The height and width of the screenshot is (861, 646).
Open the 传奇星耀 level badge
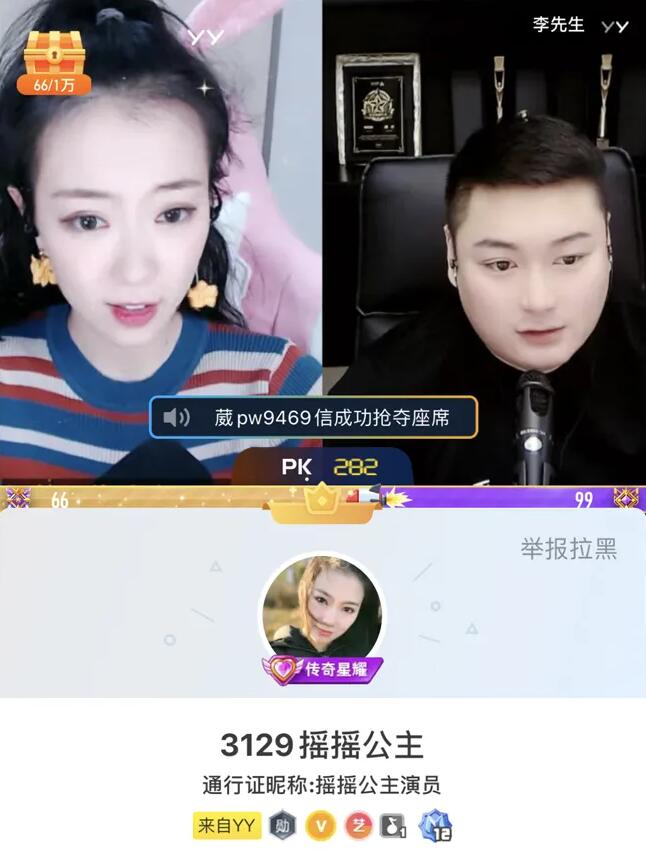coord(323,669)
